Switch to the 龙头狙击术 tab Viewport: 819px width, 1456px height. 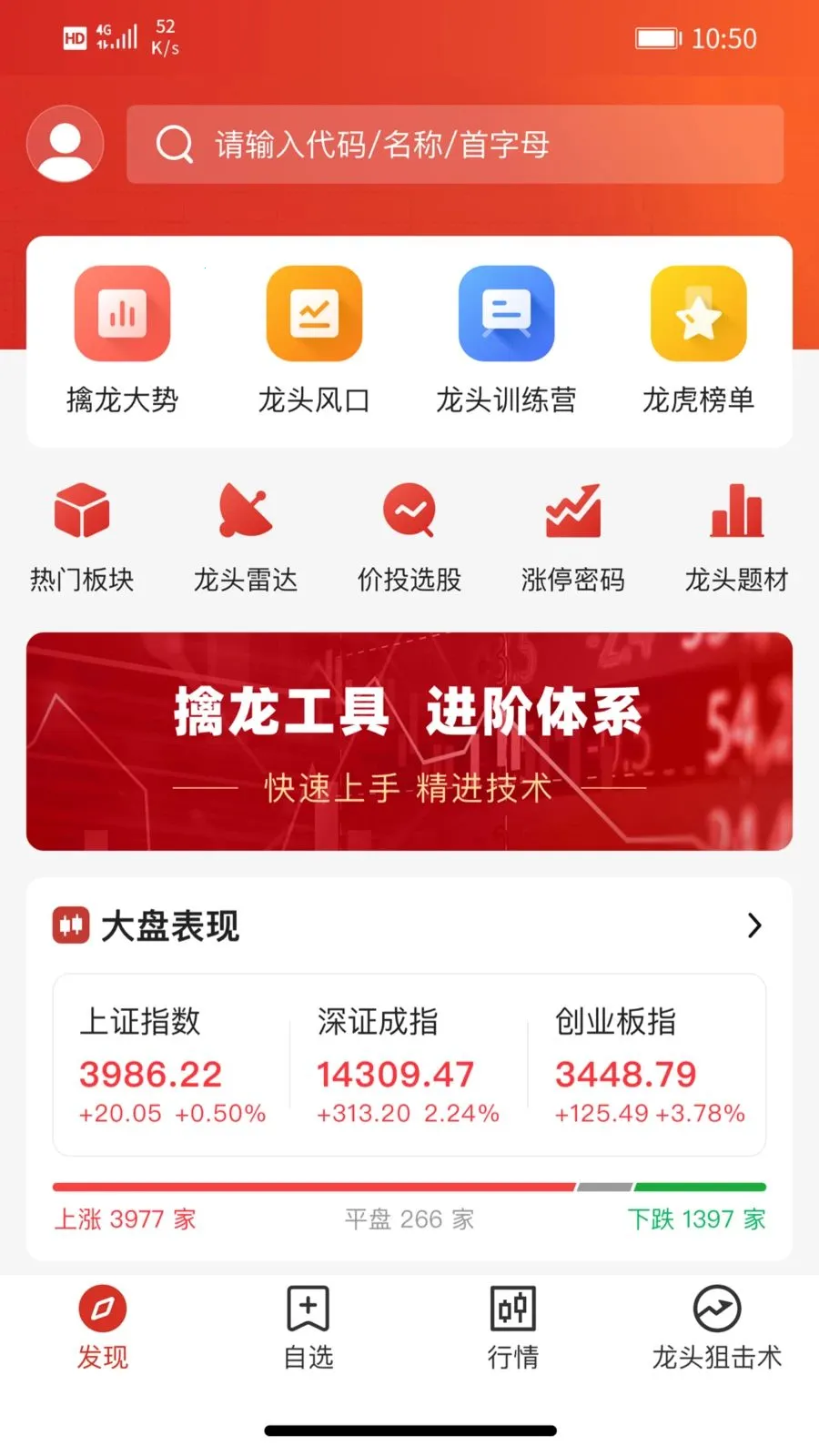[x=716, y=1327]
